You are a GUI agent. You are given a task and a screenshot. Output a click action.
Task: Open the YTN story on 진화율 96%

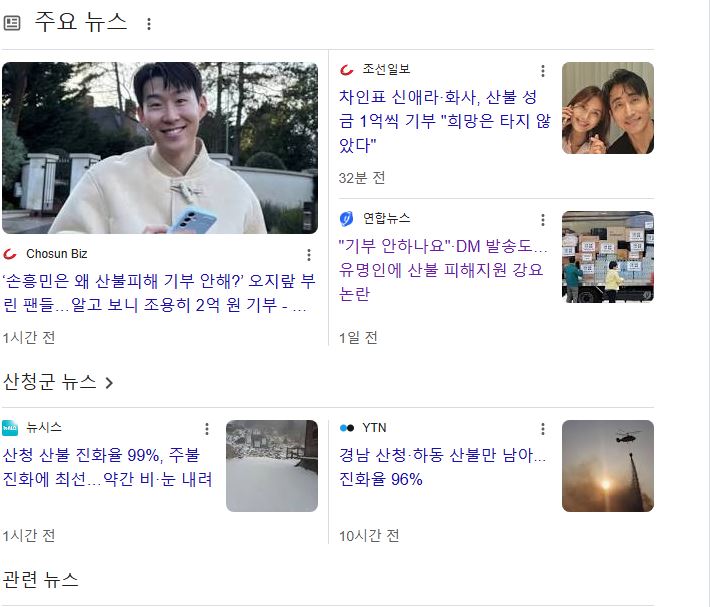(x=443, y=467)
